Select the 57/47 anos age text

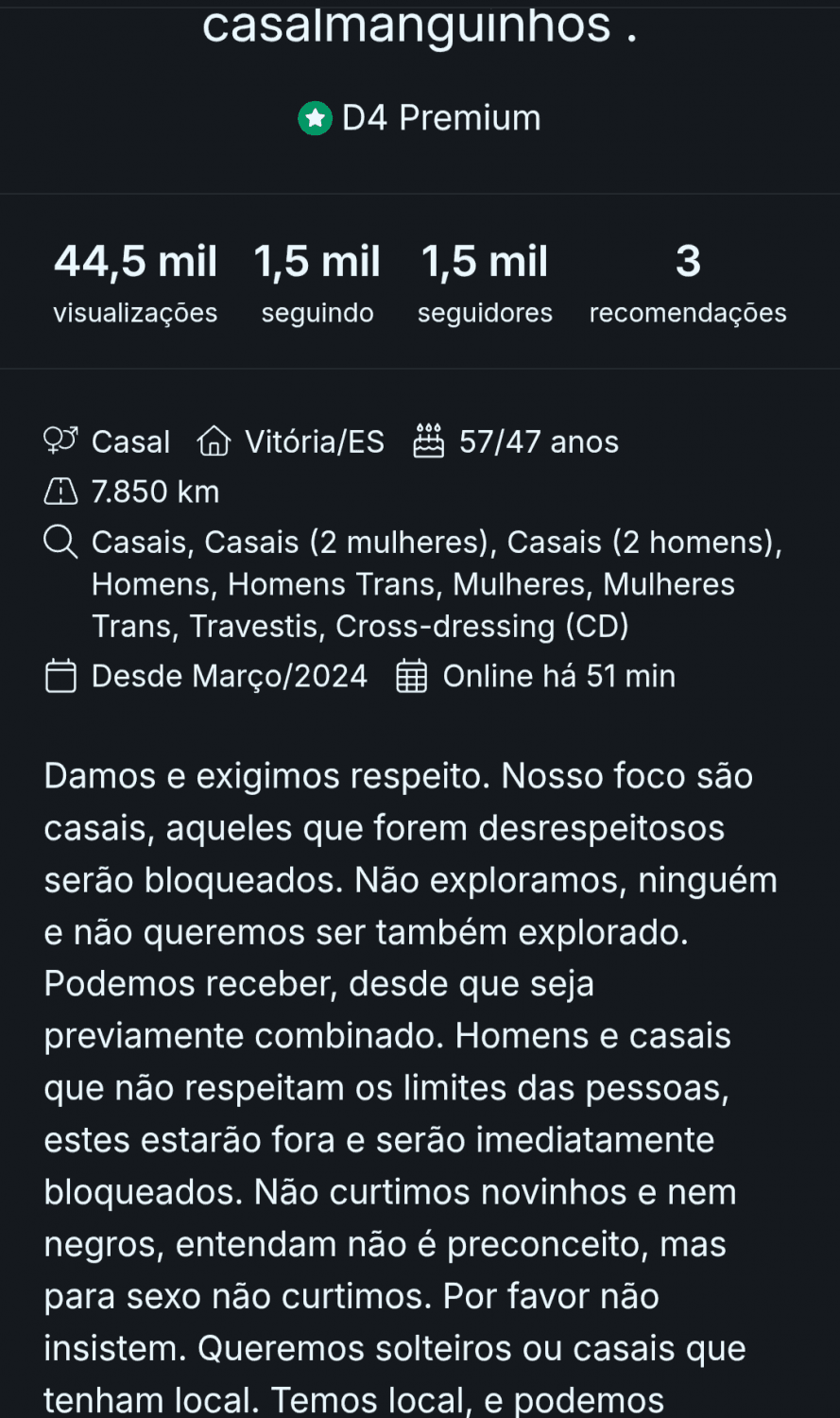539,440
